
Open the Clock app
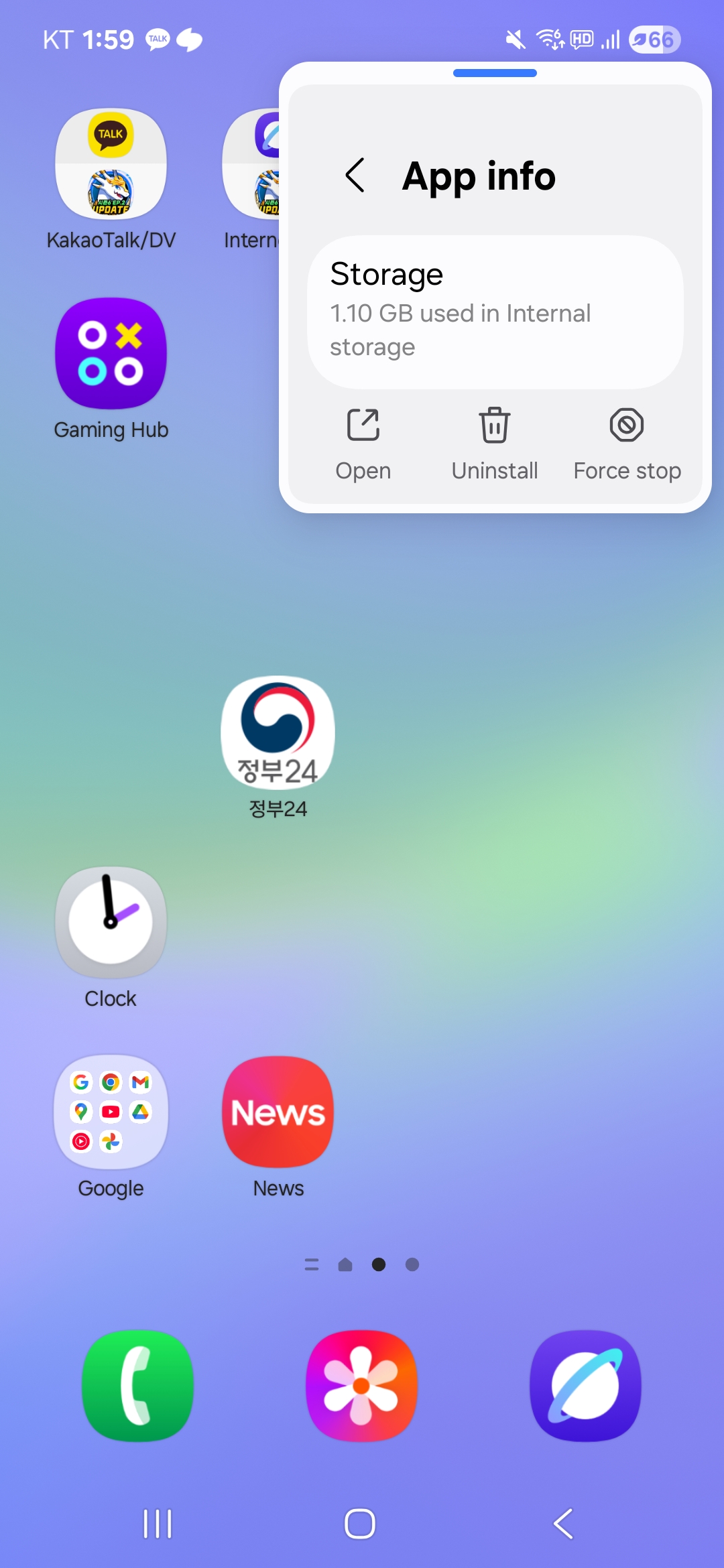111,922
